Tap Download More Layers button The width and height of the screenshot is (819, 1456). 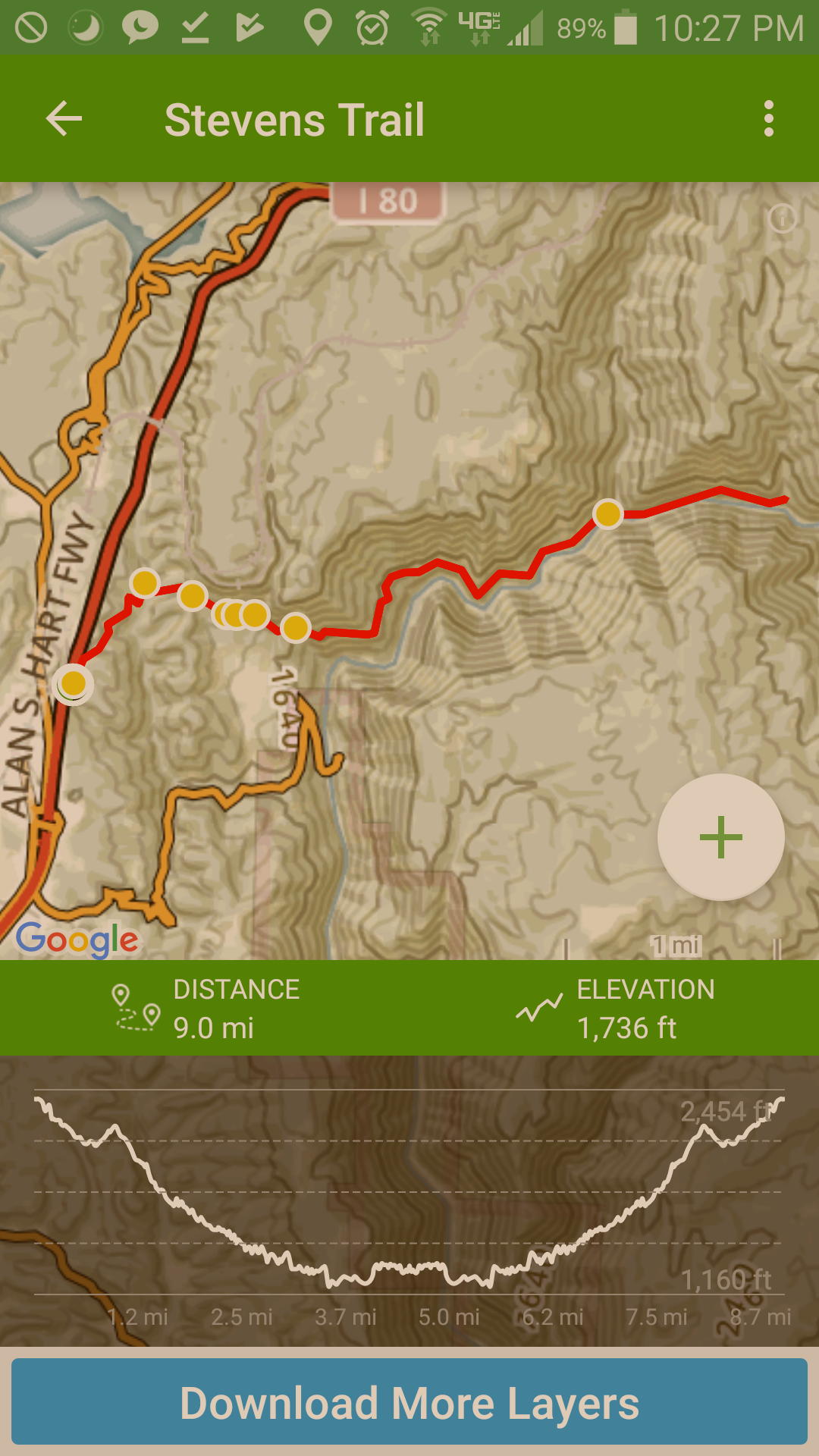[x=409, y=1402]
